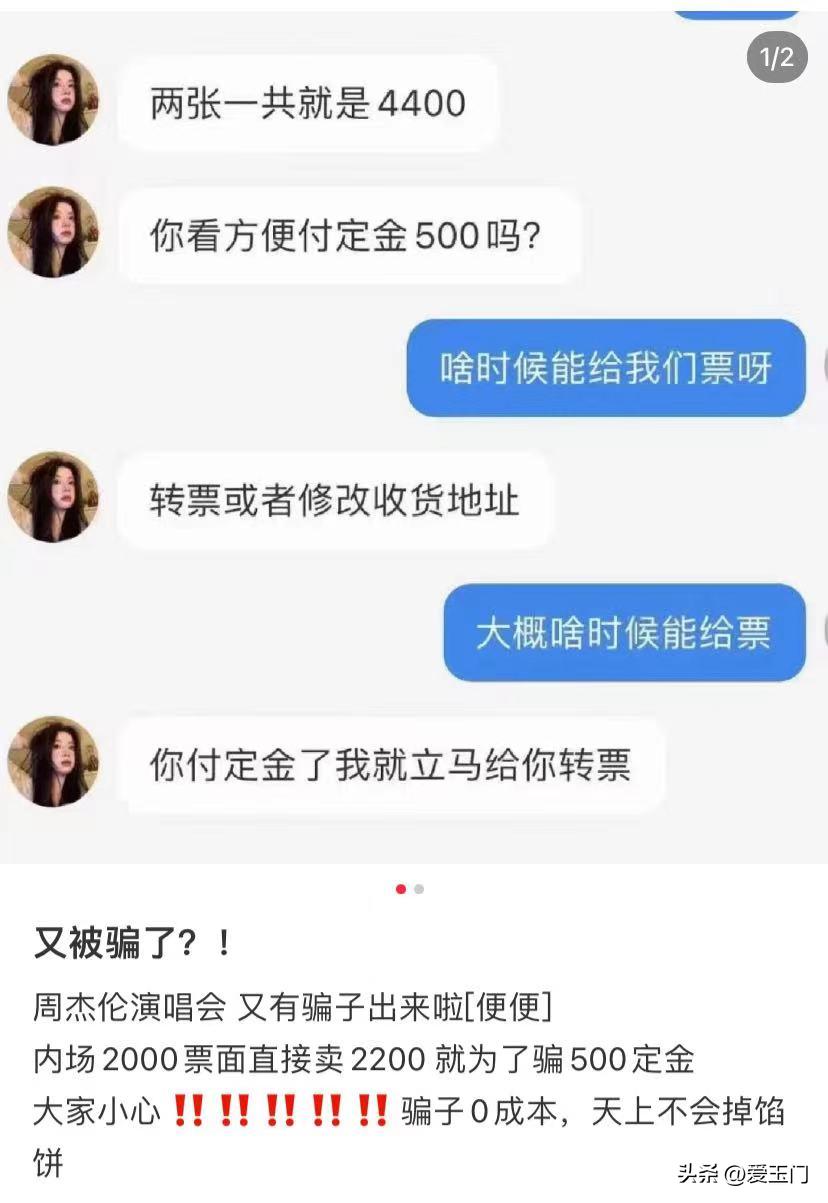Open avatar next to '你付定金了我就立马给你转票'

click(53, 762)
